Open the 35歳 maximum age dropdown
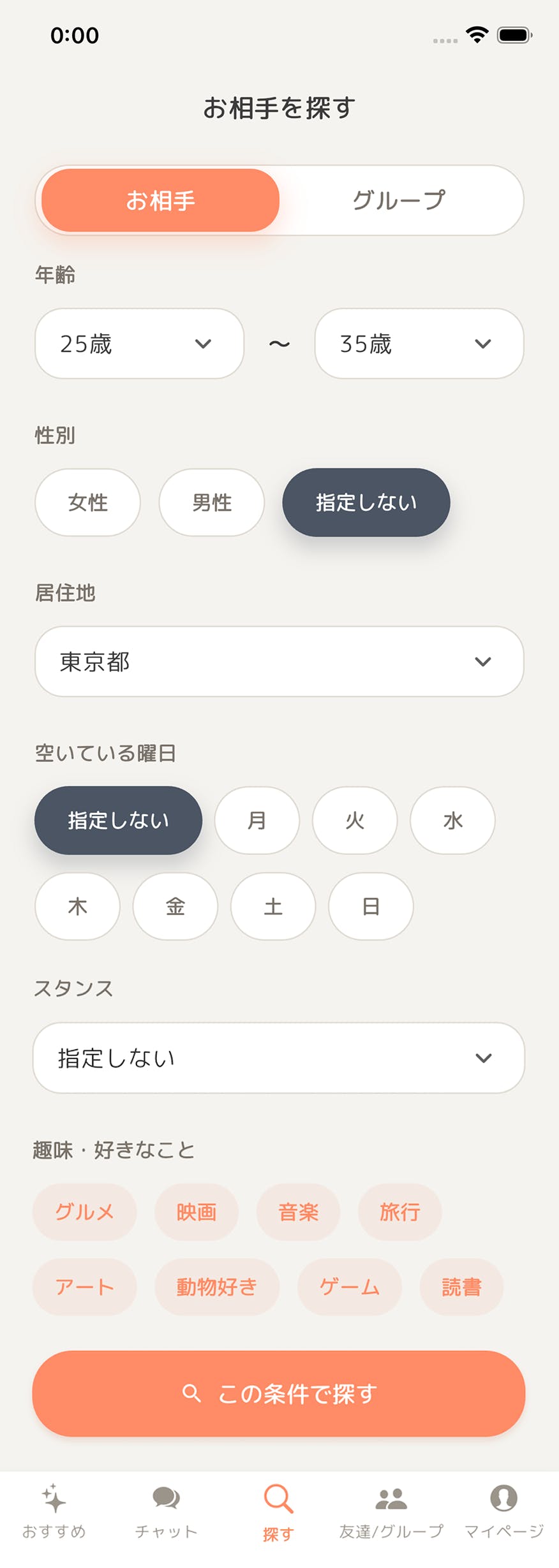The width and height of the screenshot is (559, 1568). click(419, 344)
